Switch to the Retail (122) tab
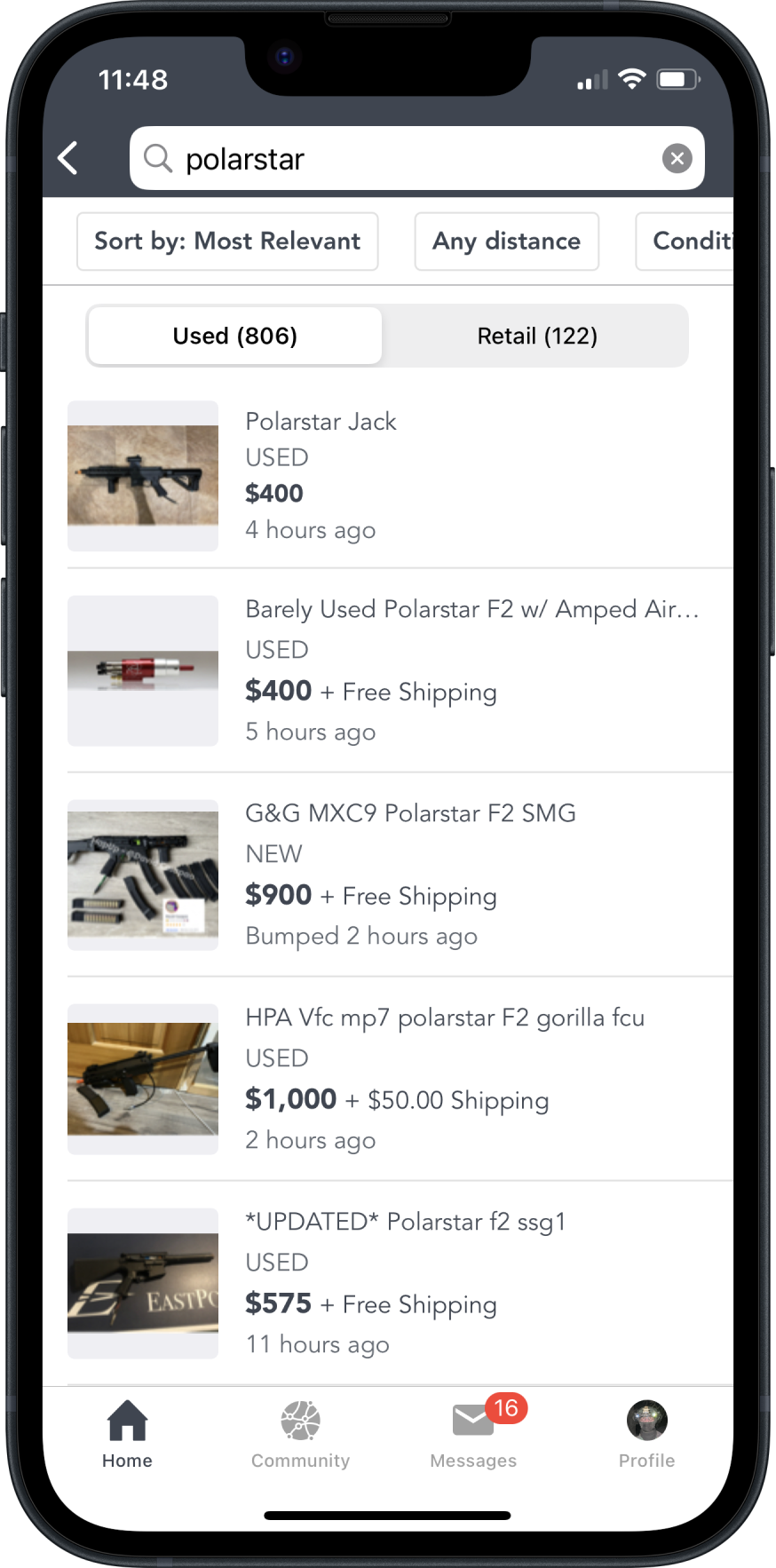 coord(537,337)
